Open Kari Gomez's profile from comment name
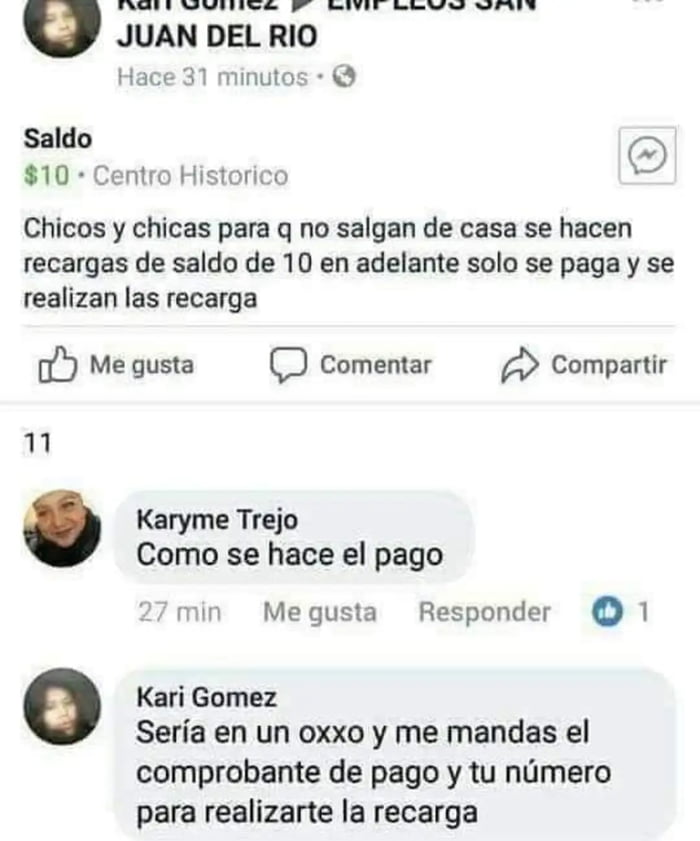 pyautogui.click(x=206, y=698)
